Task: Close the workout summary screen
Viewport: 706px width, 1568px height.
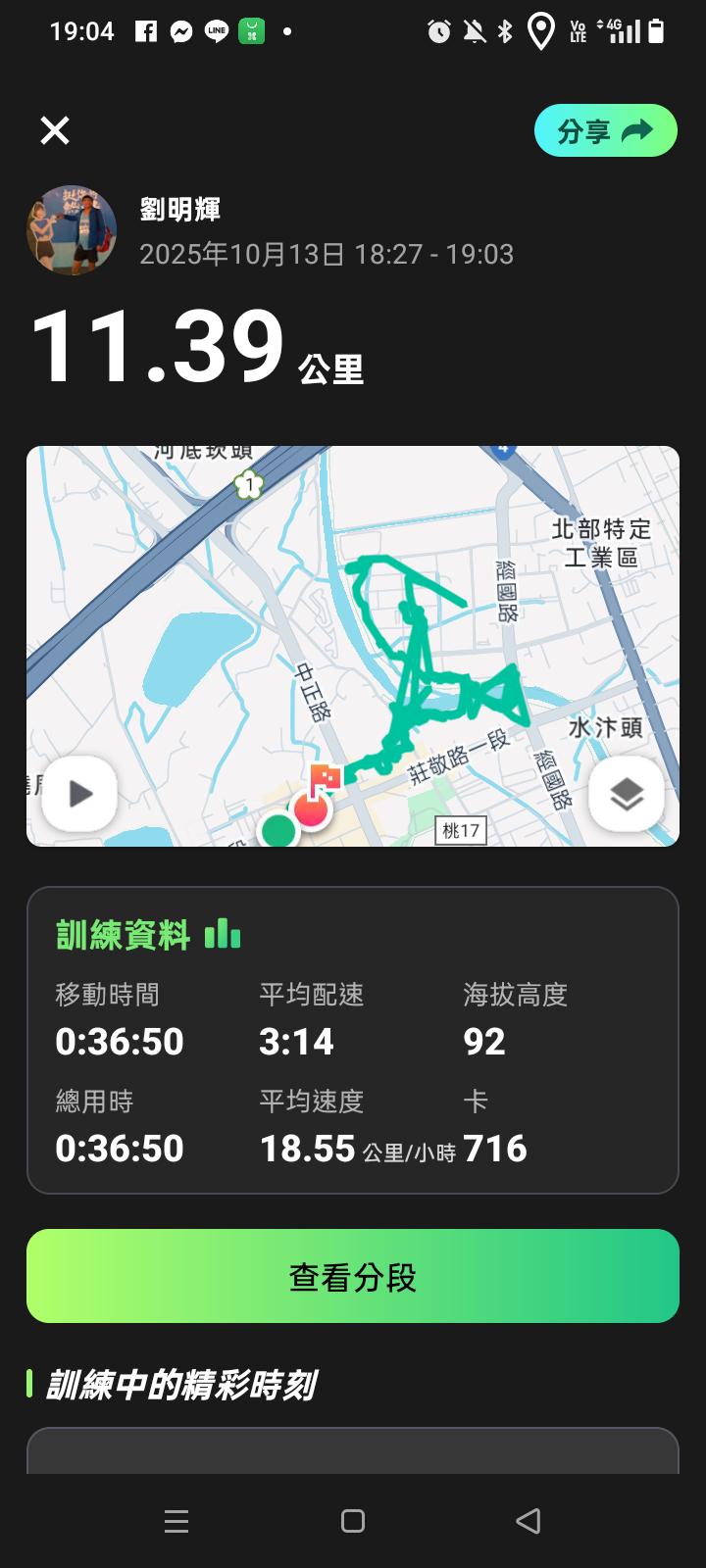Action: click(x=55, y=130)
